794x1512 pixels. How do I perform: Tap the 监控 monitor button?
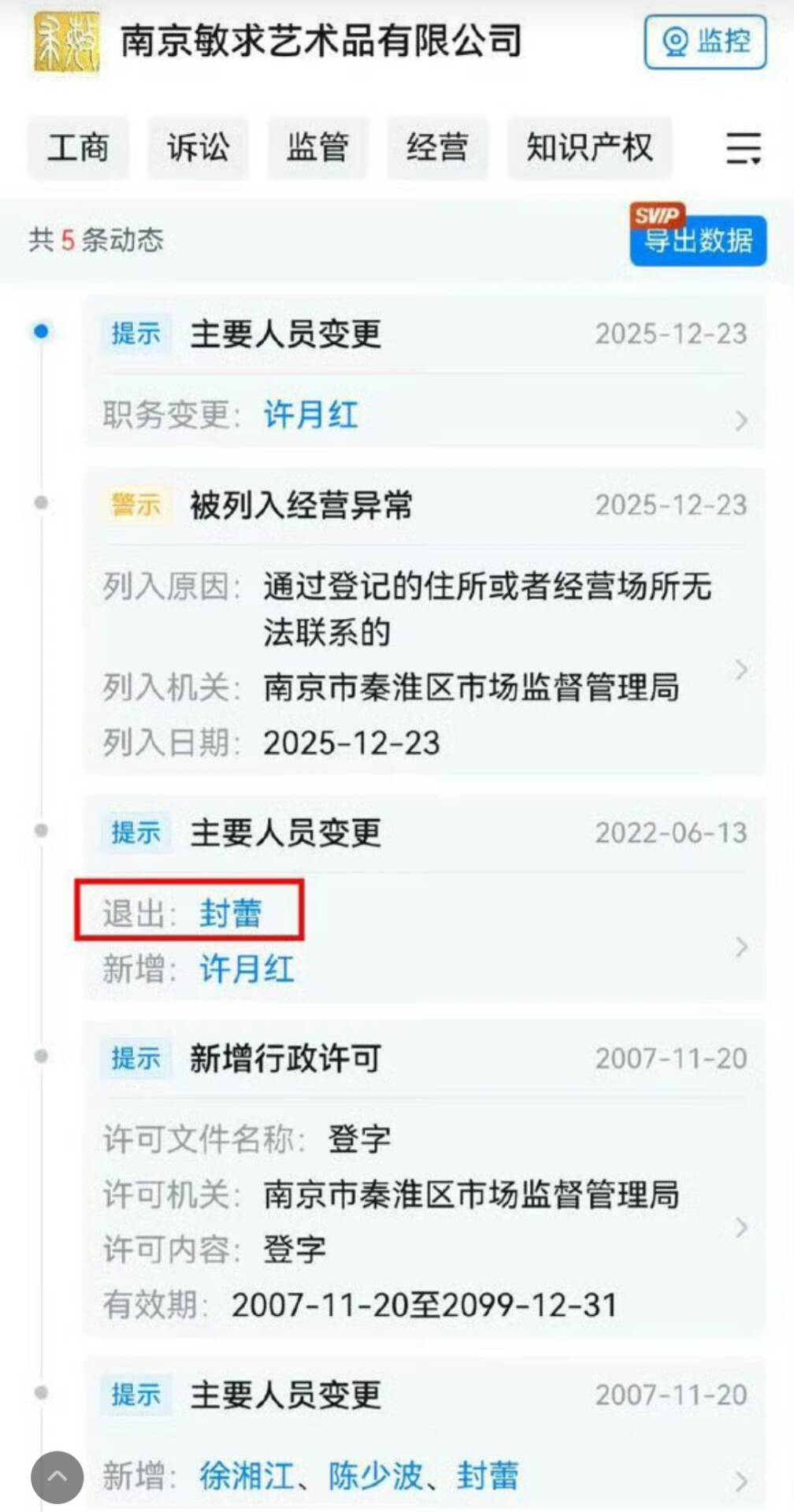[705, 42]
